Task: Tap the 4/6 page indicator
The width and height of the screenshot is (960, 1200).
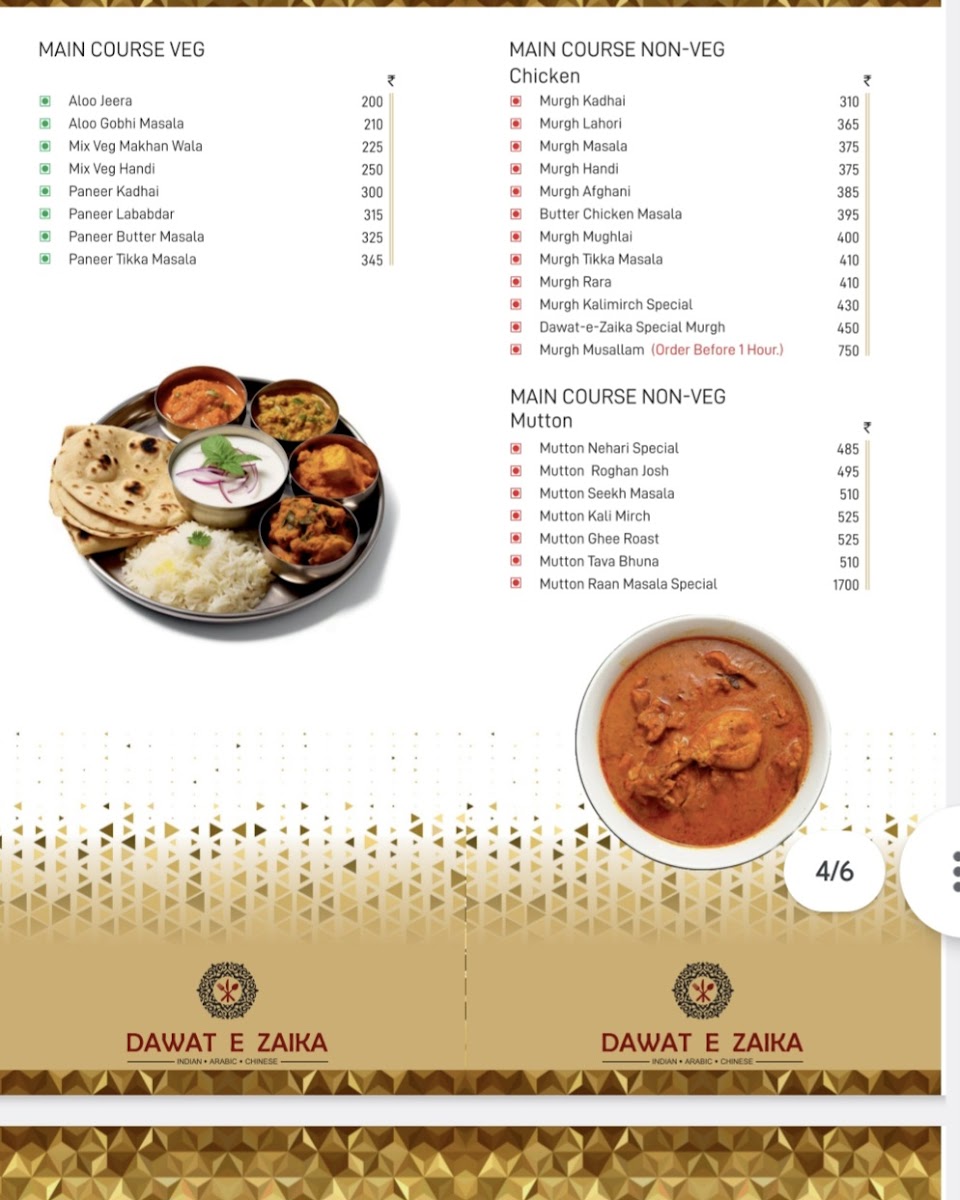Action: pyautogui.click(x=835, y=871)
